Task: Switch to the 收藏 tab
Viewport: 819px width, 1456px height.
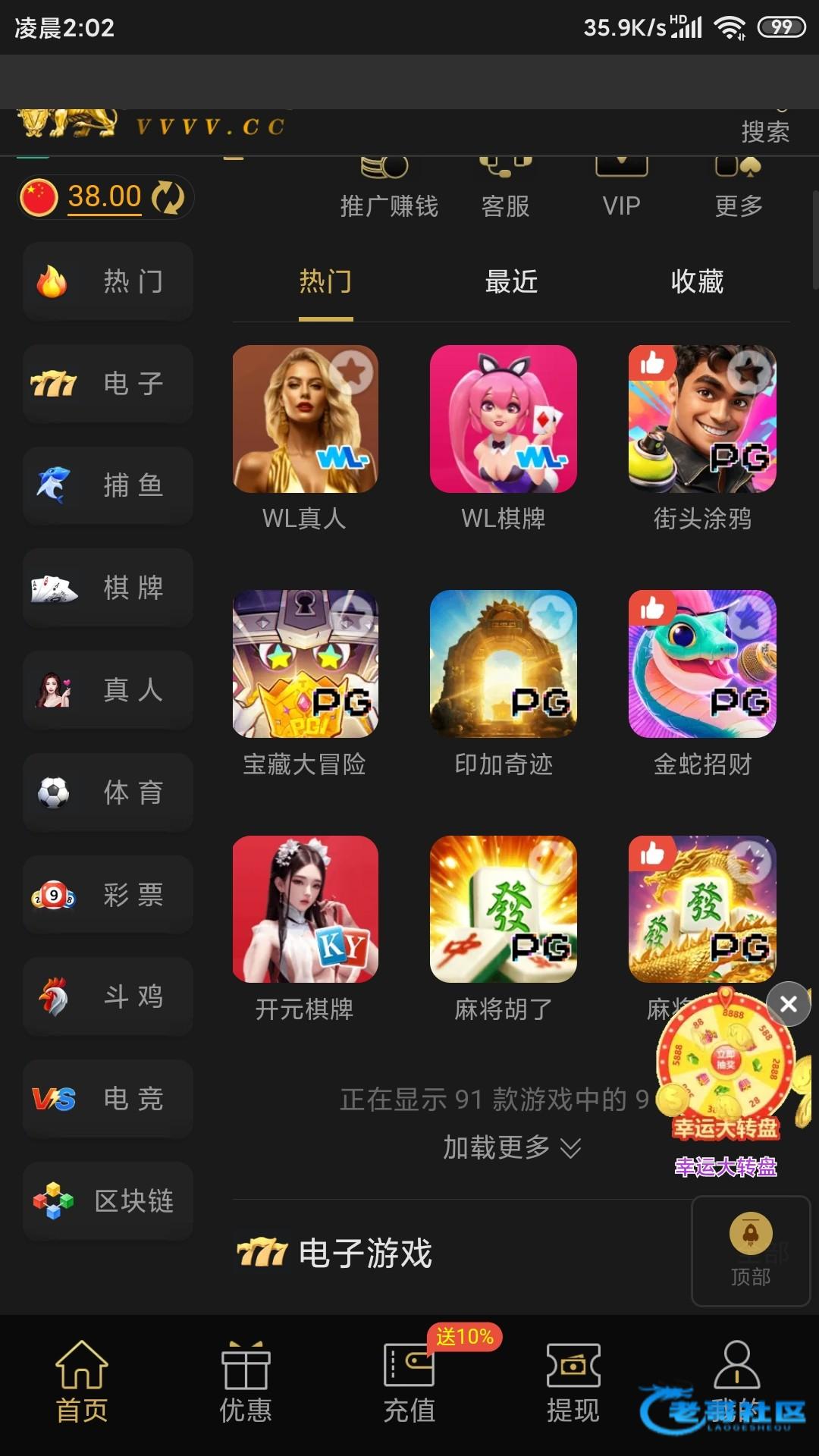Action: pos(697,282)
